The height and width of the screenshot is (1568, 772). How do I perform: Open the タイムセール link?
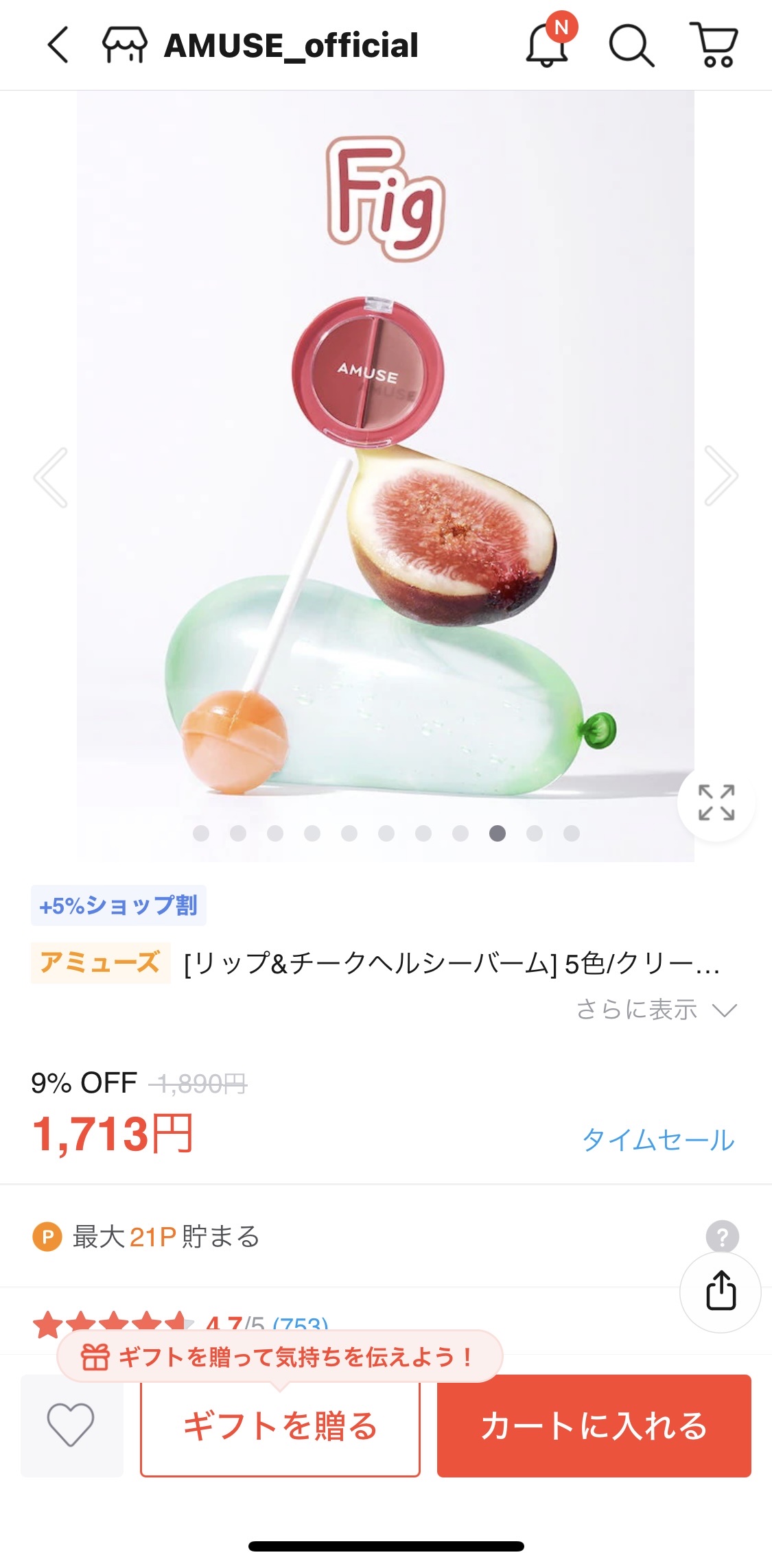658,1140
